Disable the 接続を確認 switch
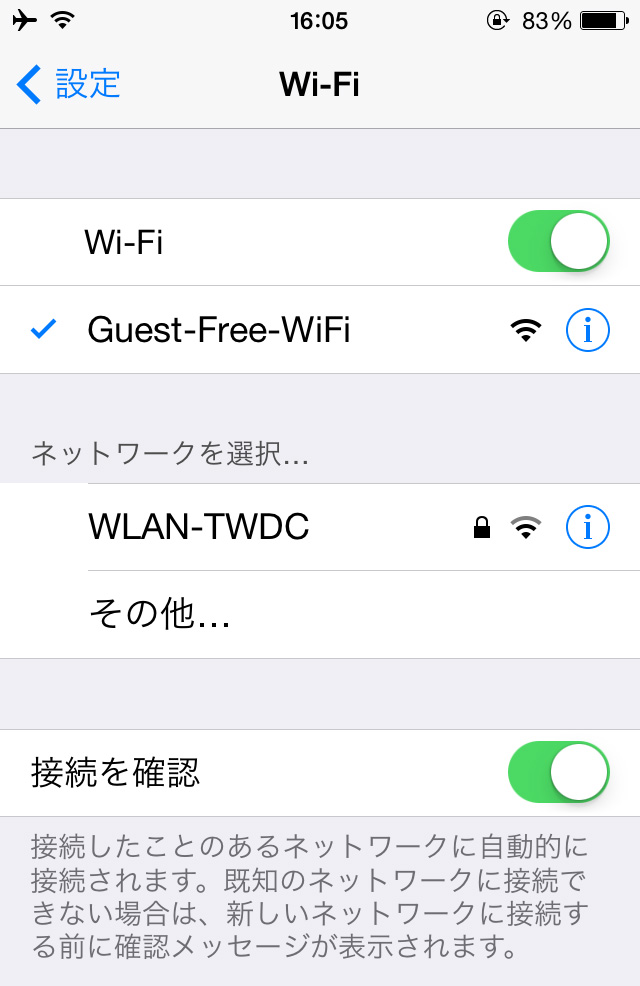This screenshot has height=986, width=640. point(558,772)
